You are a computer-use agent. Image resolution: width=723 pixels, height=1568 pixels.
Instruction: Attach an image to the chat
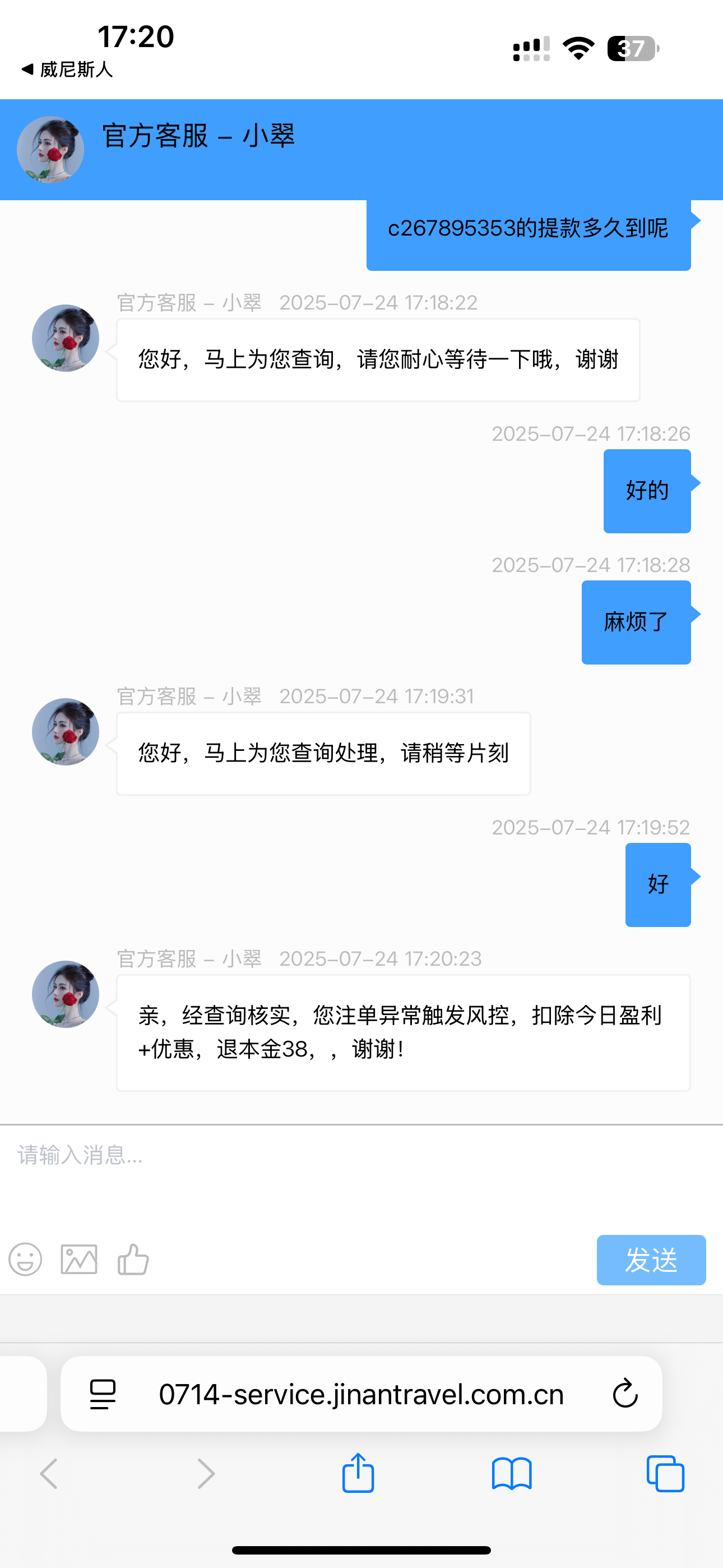tap(79, 1259)
